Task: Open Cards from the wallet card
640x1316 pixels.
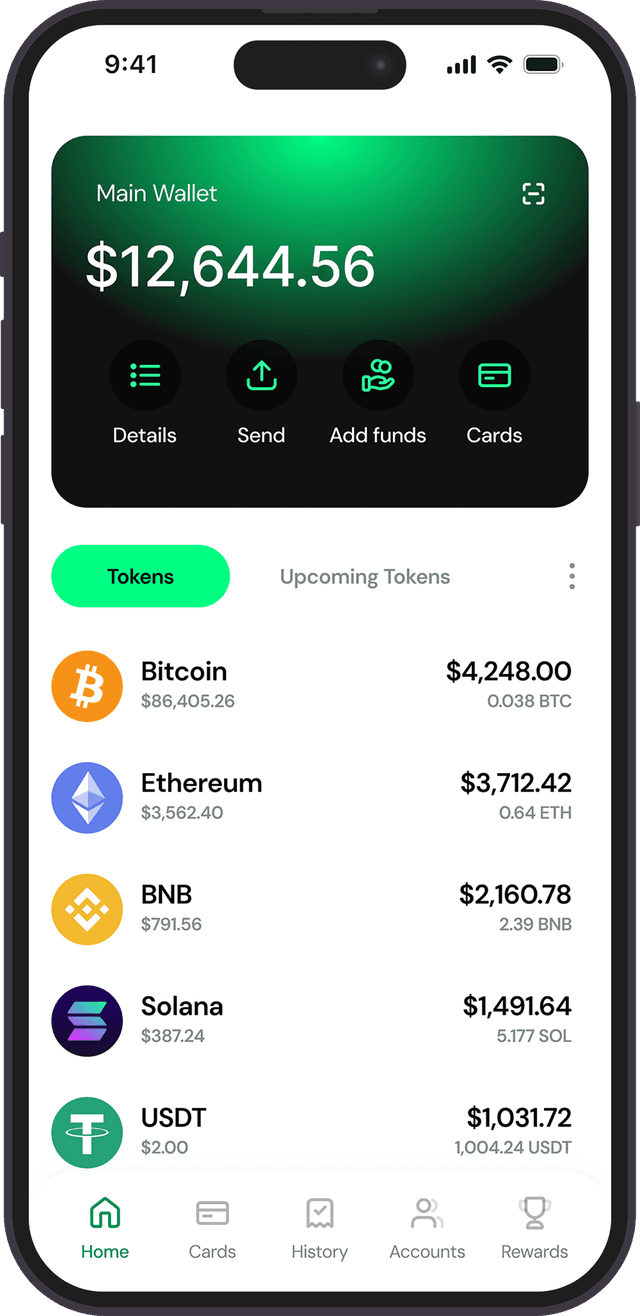Action: tap(494, 376)
